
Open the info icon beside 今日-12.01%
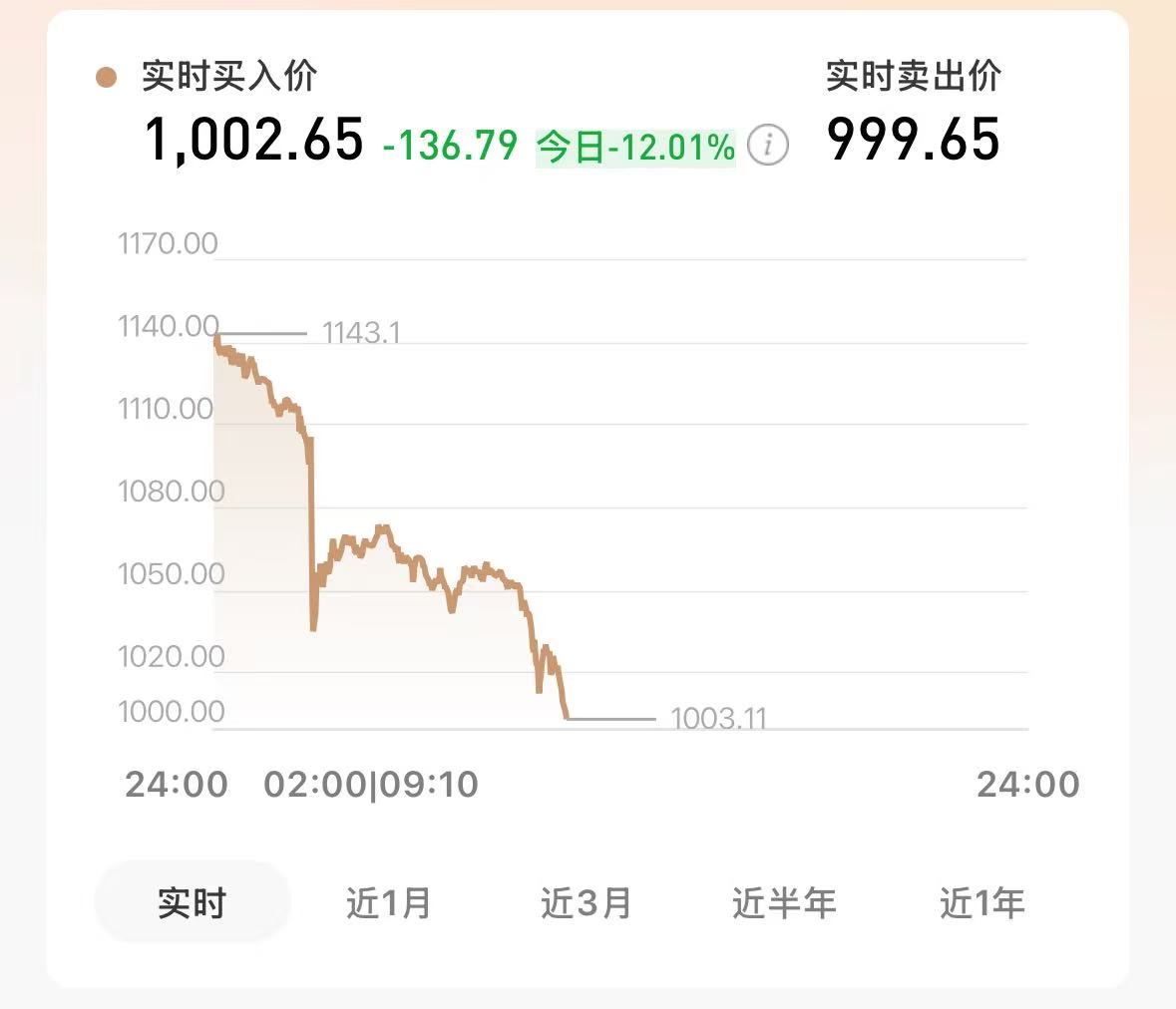pyautogui.click(x=768, y=146)
